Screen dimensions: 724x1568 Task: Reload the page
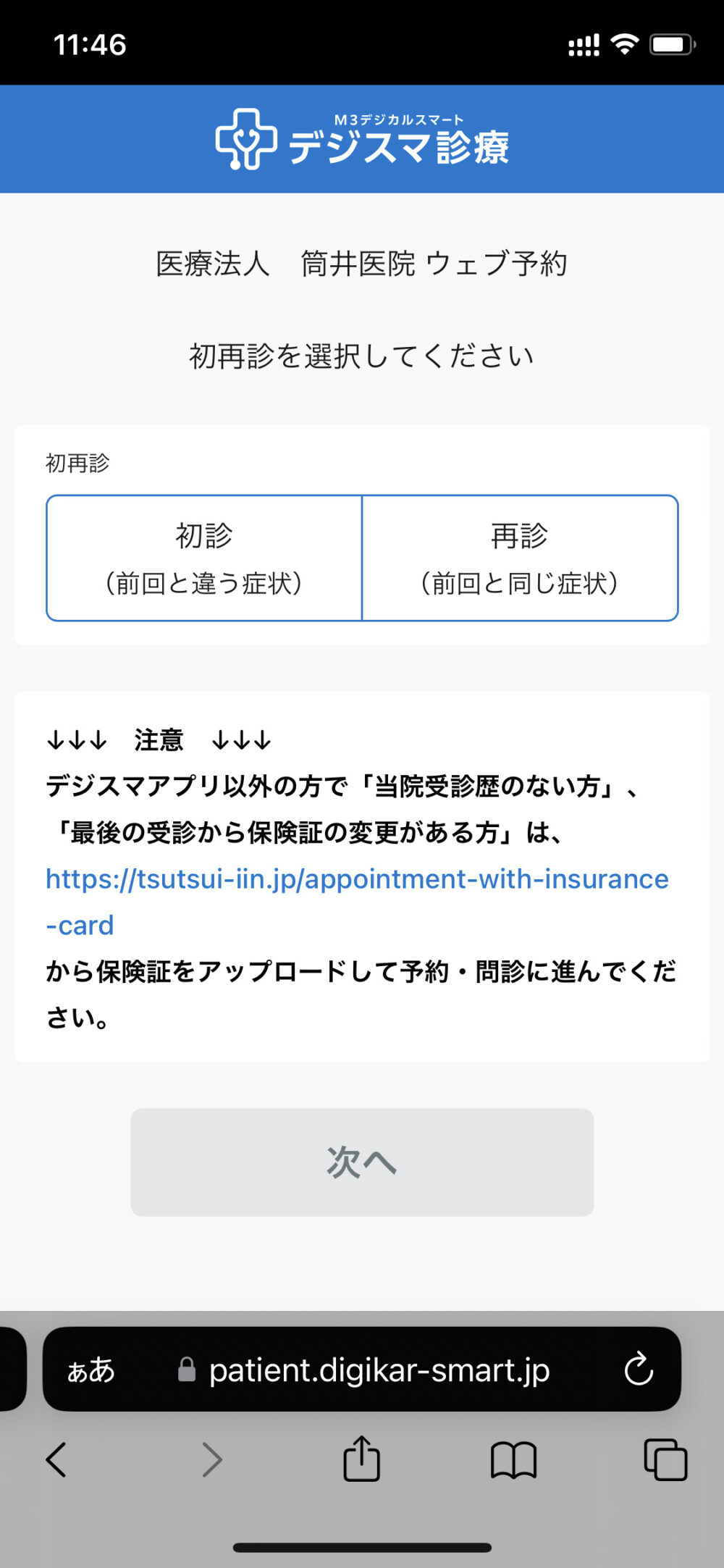click(x=639, y=1369)
